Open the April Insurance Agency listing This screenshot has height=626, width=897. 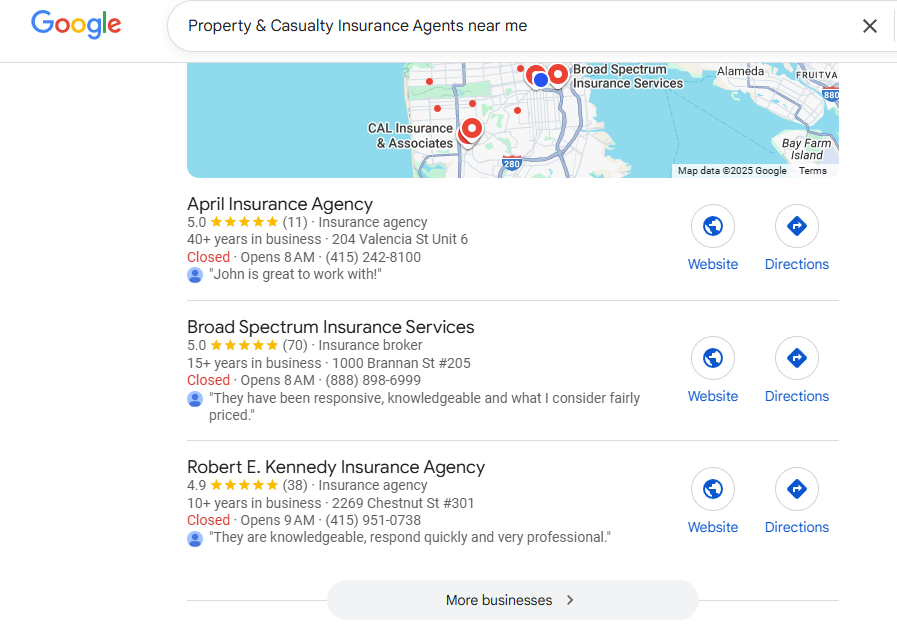(280, 204)
